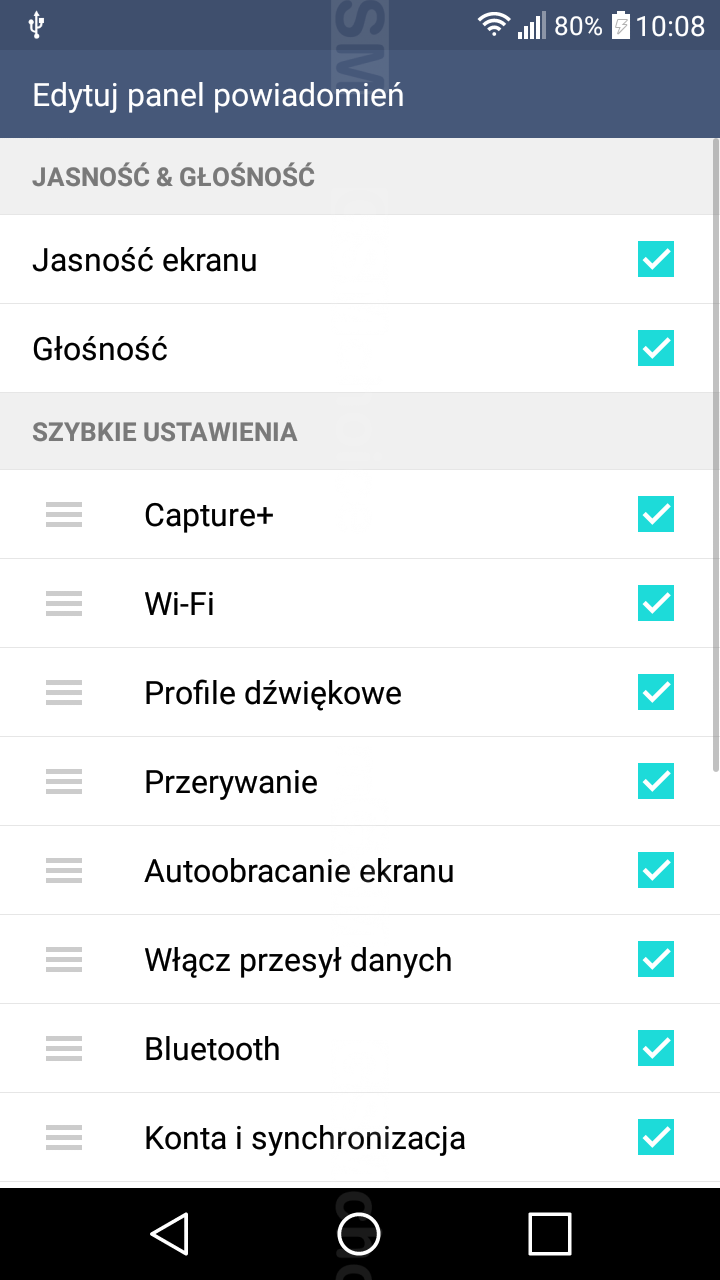Untick the Wi-Fi checkbox
The height and width of the screenshot is (1280, 720).
pos(656,604)
